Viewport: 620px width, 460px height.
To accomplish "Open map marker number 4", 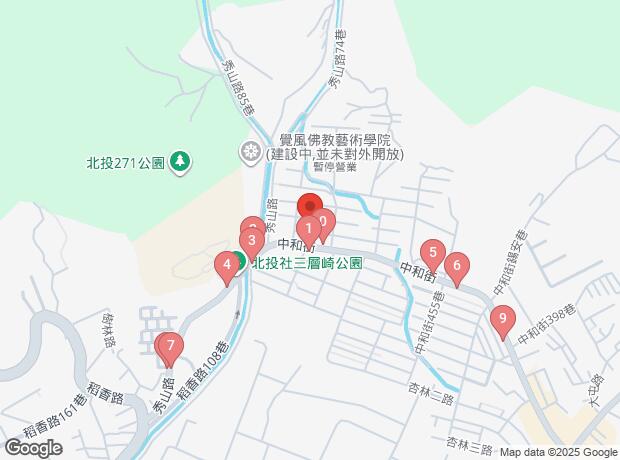I will tap(228, 266).
